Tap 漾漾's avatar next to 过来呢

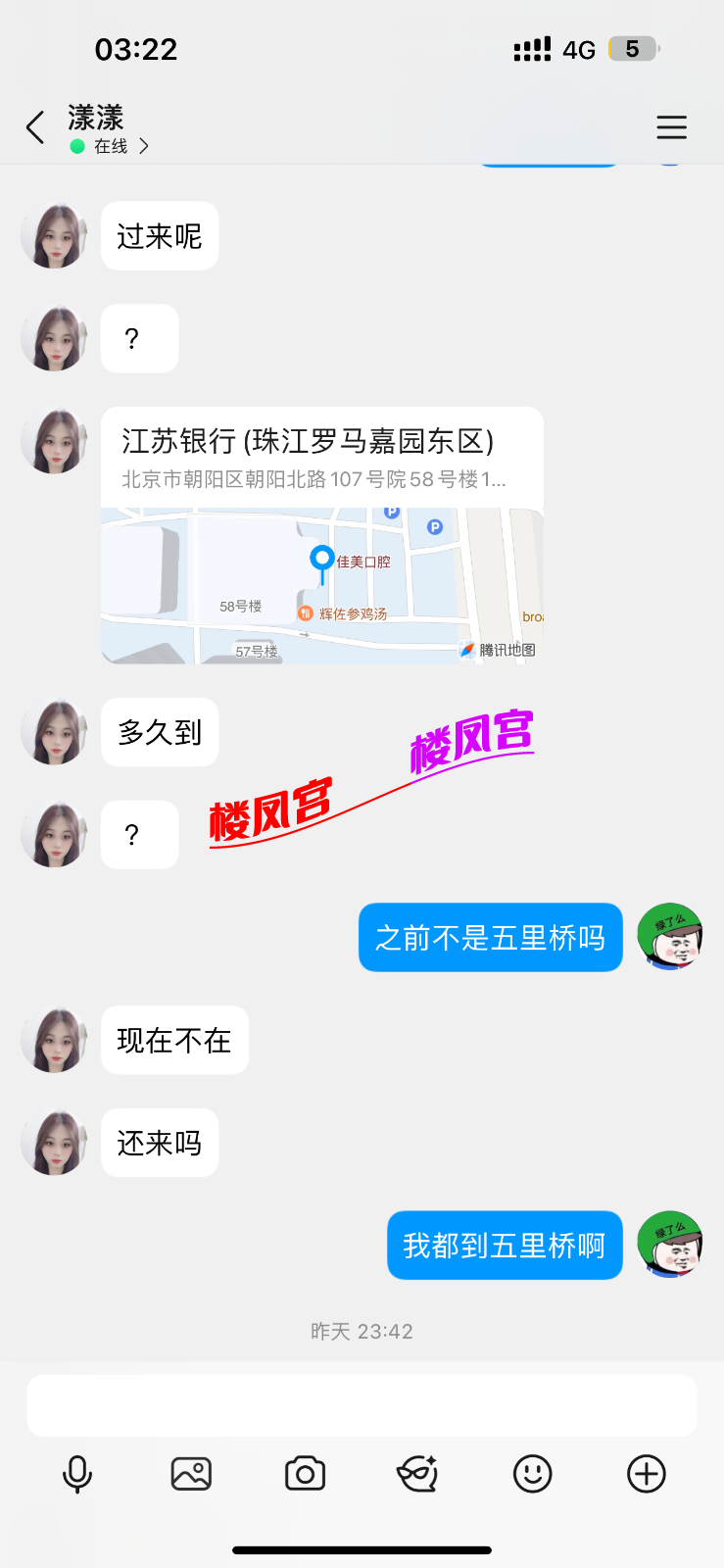(53, 235)
